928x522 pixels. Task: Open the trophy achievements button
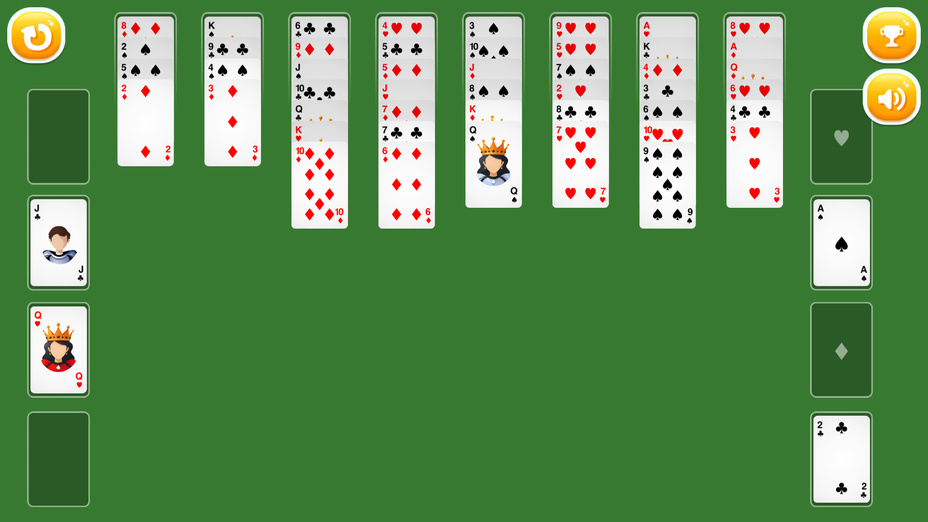[890, 36]
